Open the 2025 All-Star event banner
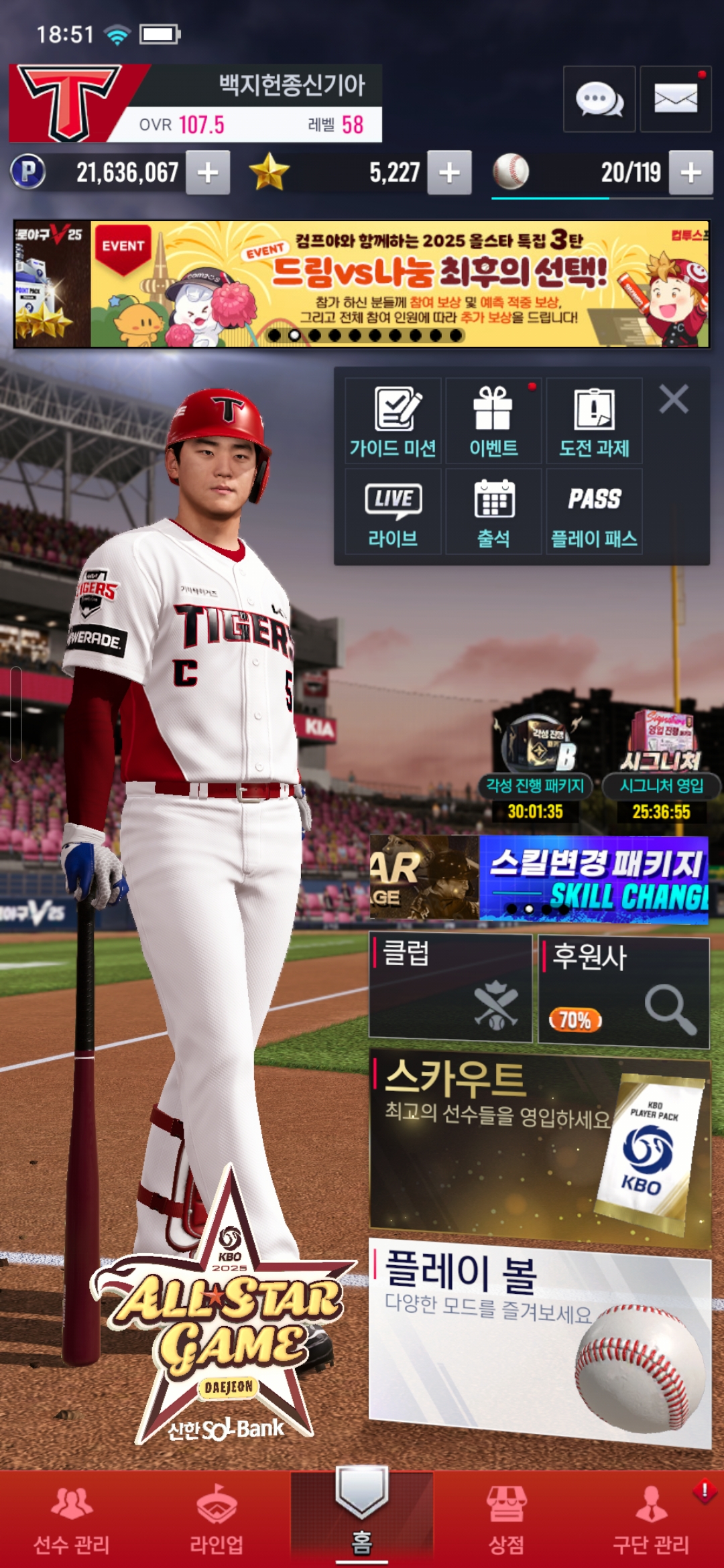 [400, 284]
